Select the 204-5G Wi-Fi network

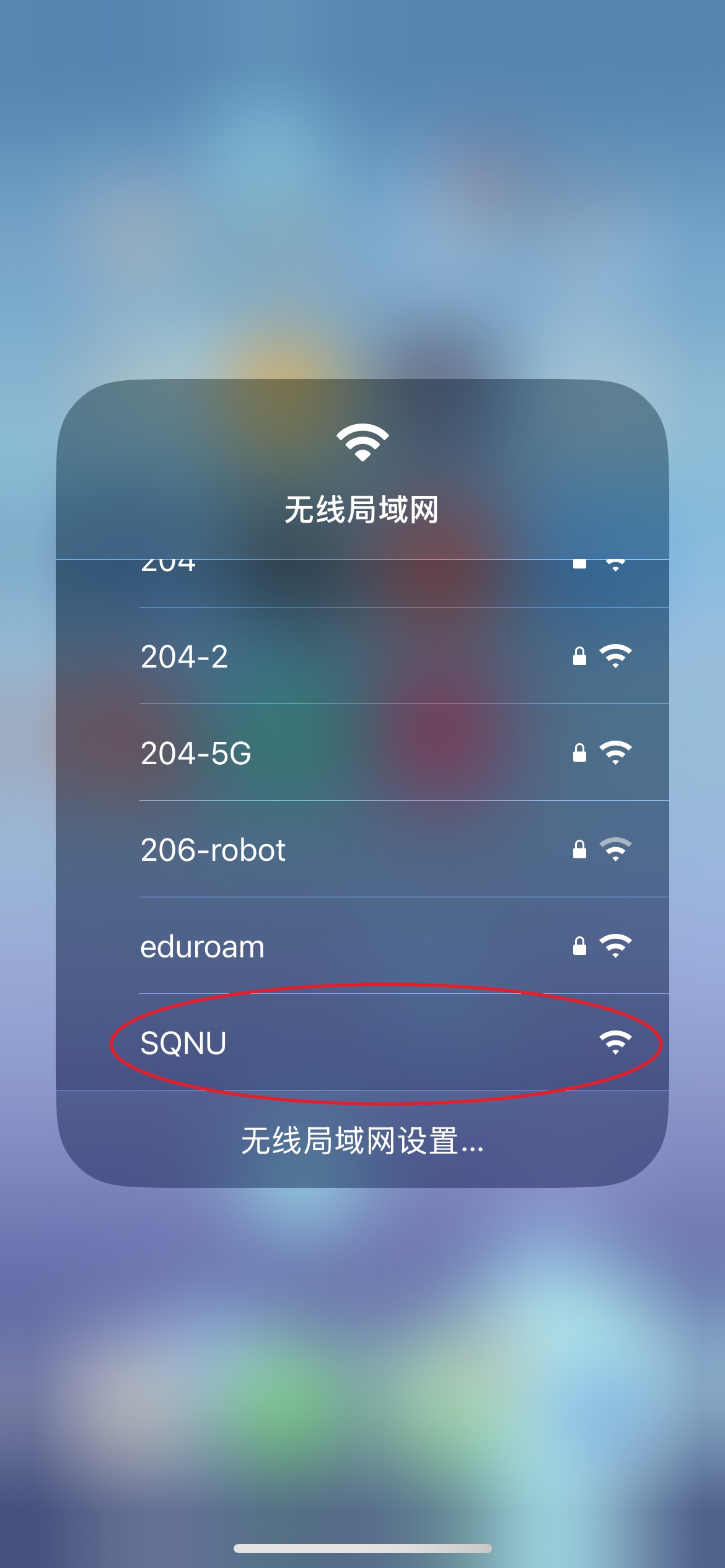pos(362,752)
